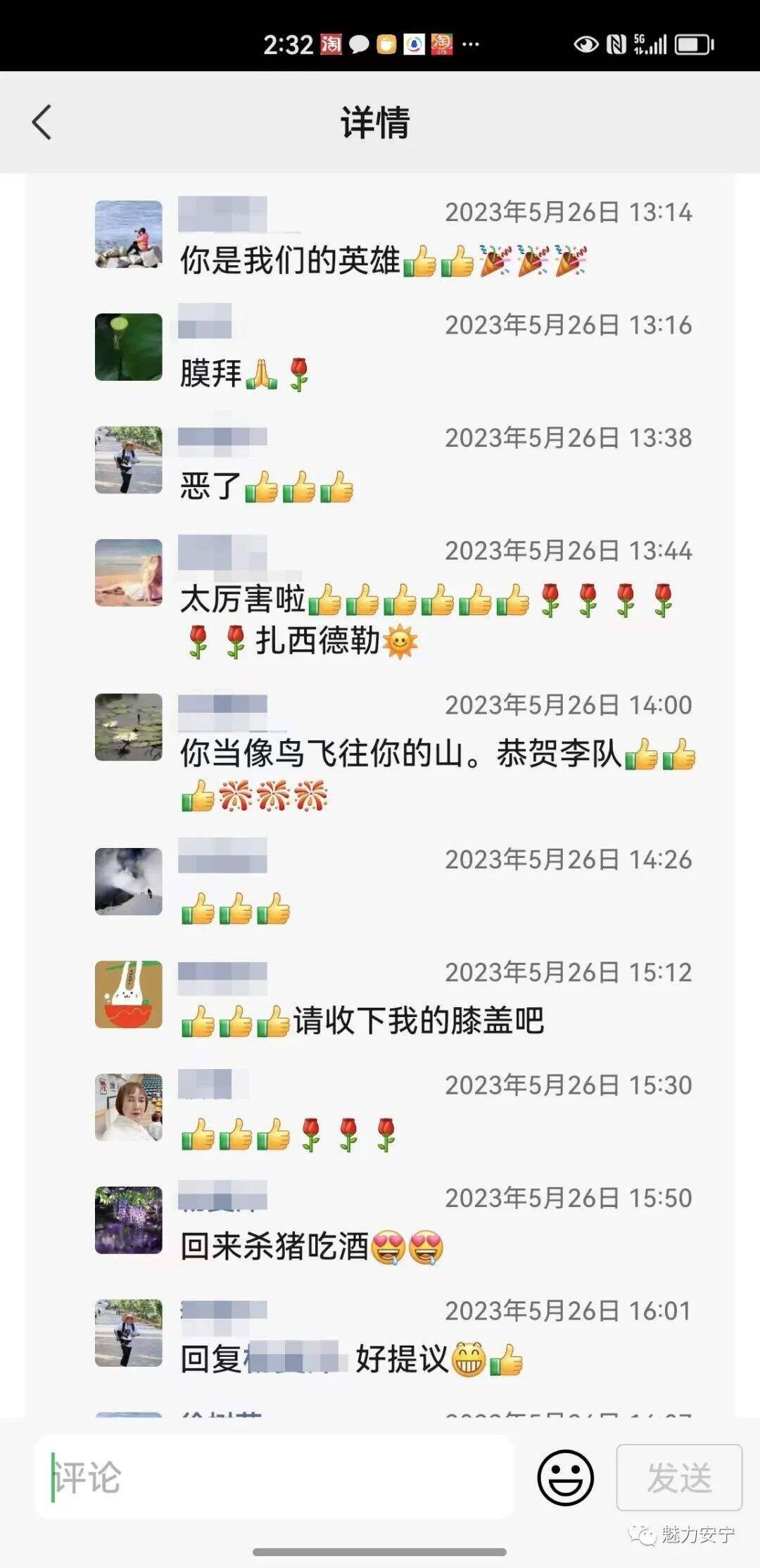Tap the 发送 send button
This screenshot has width=760, height=1568.
click(678, 1477)
